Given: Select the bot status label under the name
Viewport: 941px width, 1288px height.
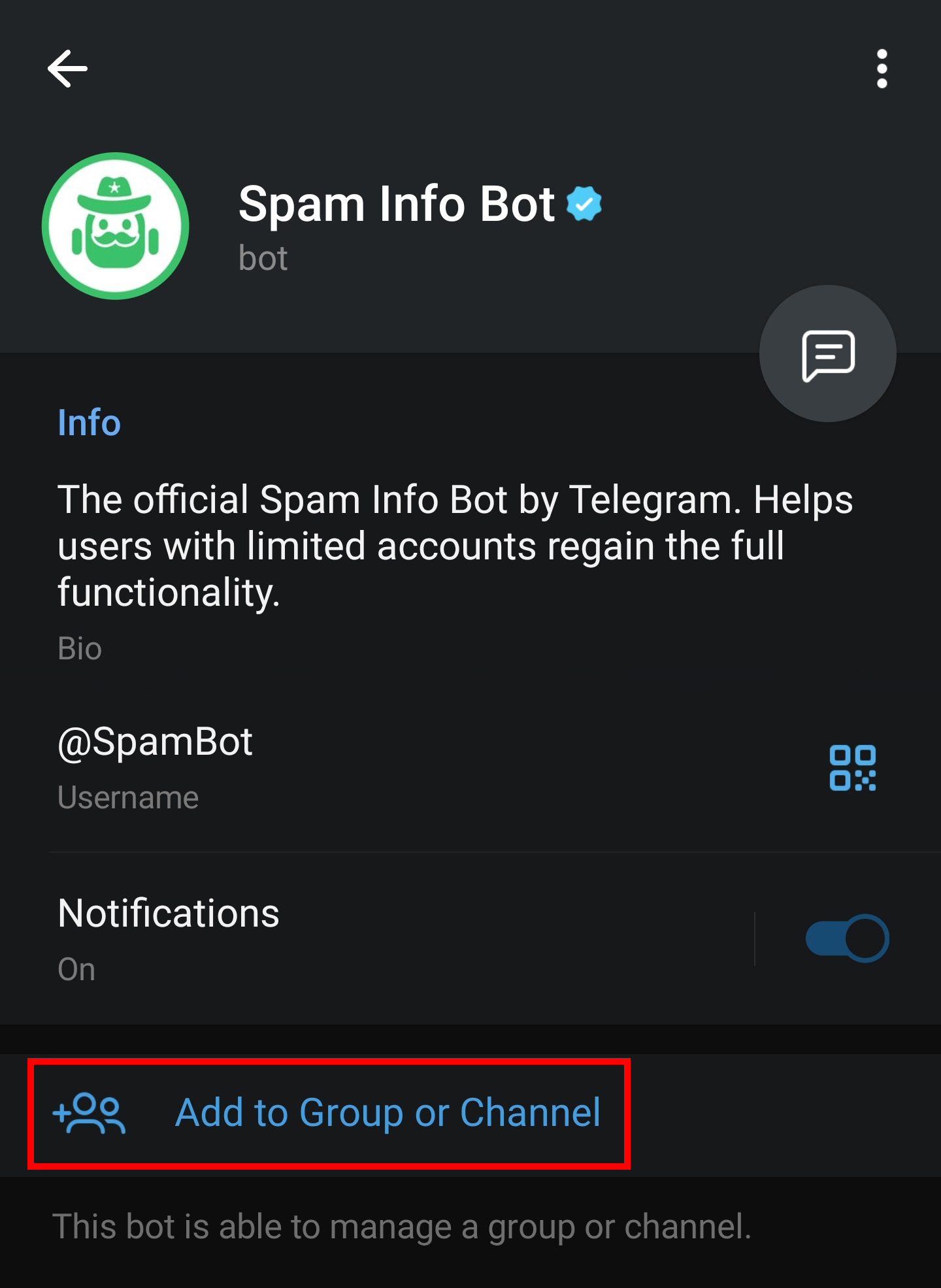Looking at the screenshot, I should [262, 257].
